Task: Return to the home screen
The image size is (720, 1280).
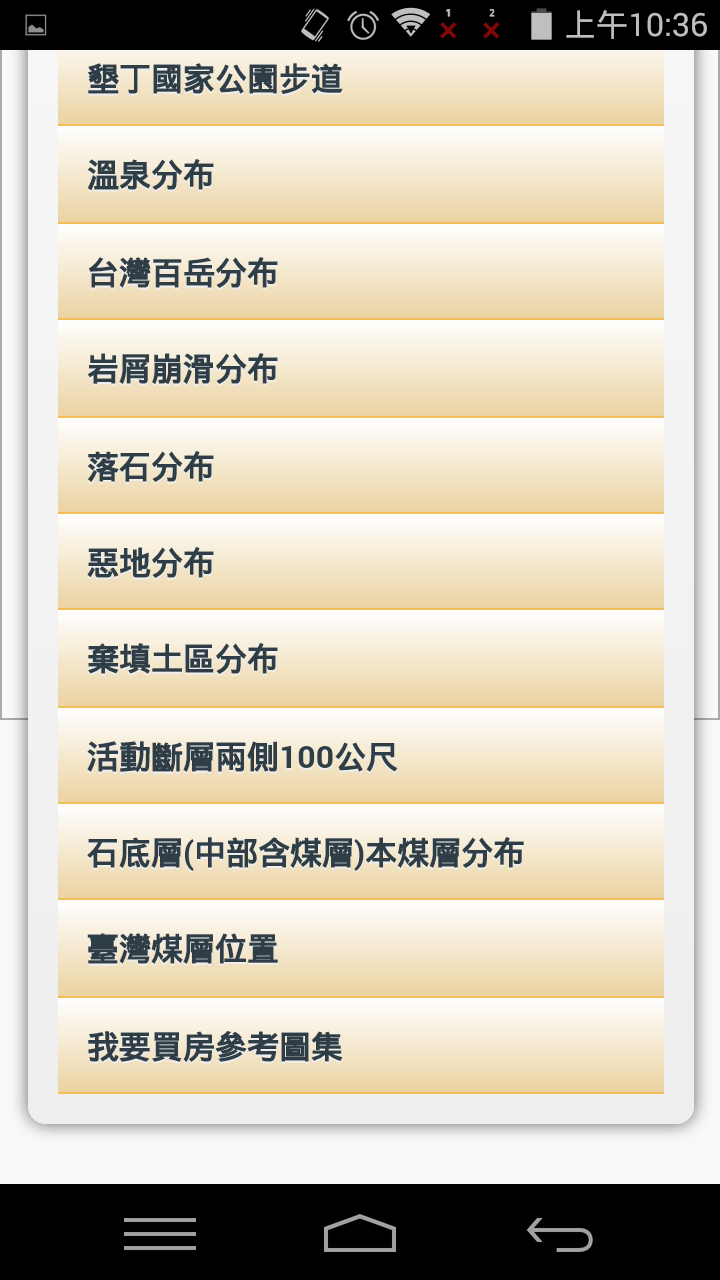Action: pyautogui.click(x=360, y=1234)
